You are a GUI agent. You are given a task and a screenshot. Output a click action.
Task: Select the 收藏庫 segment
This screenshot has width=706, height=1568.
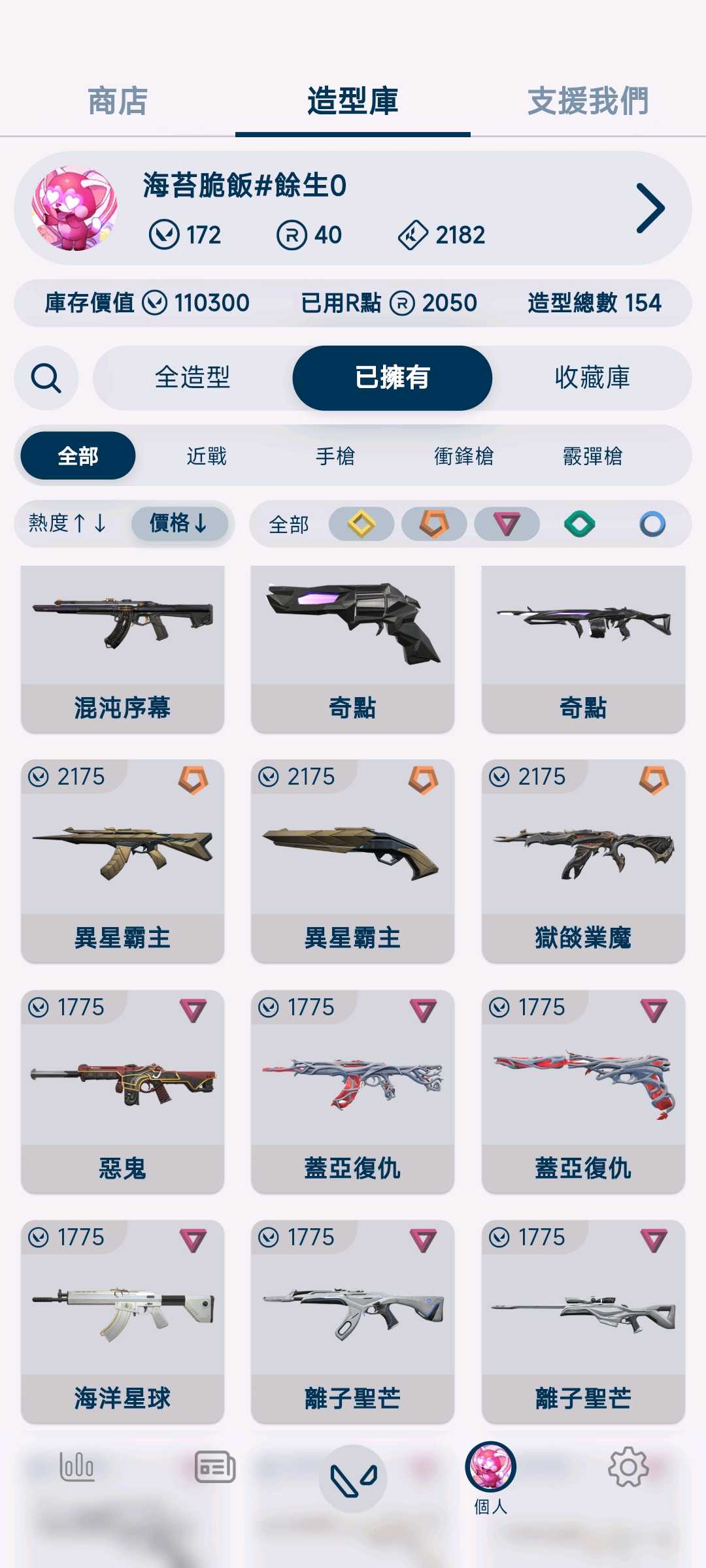coord(592,378)
